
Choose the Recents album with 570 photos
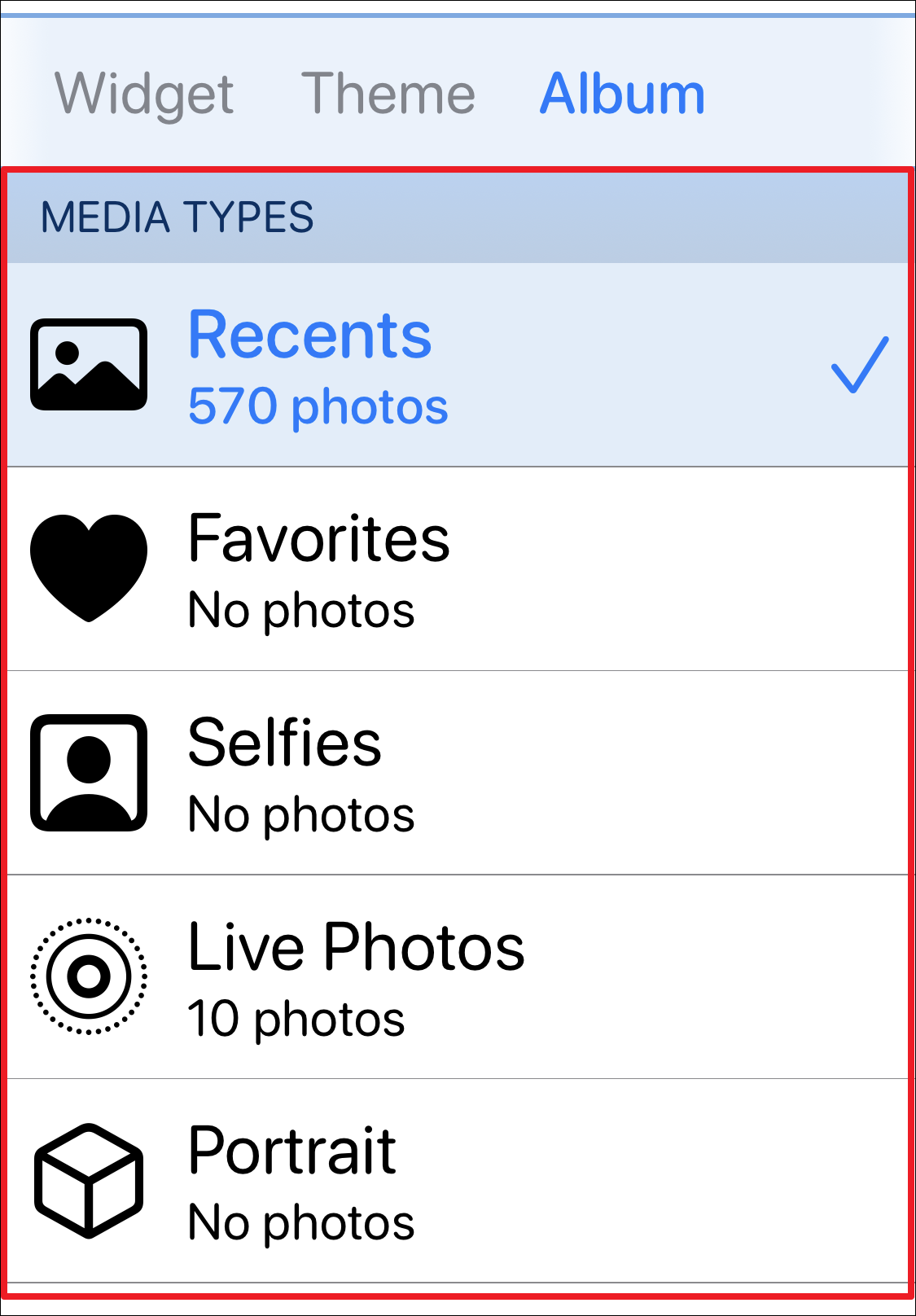click(x=456, y=366)
